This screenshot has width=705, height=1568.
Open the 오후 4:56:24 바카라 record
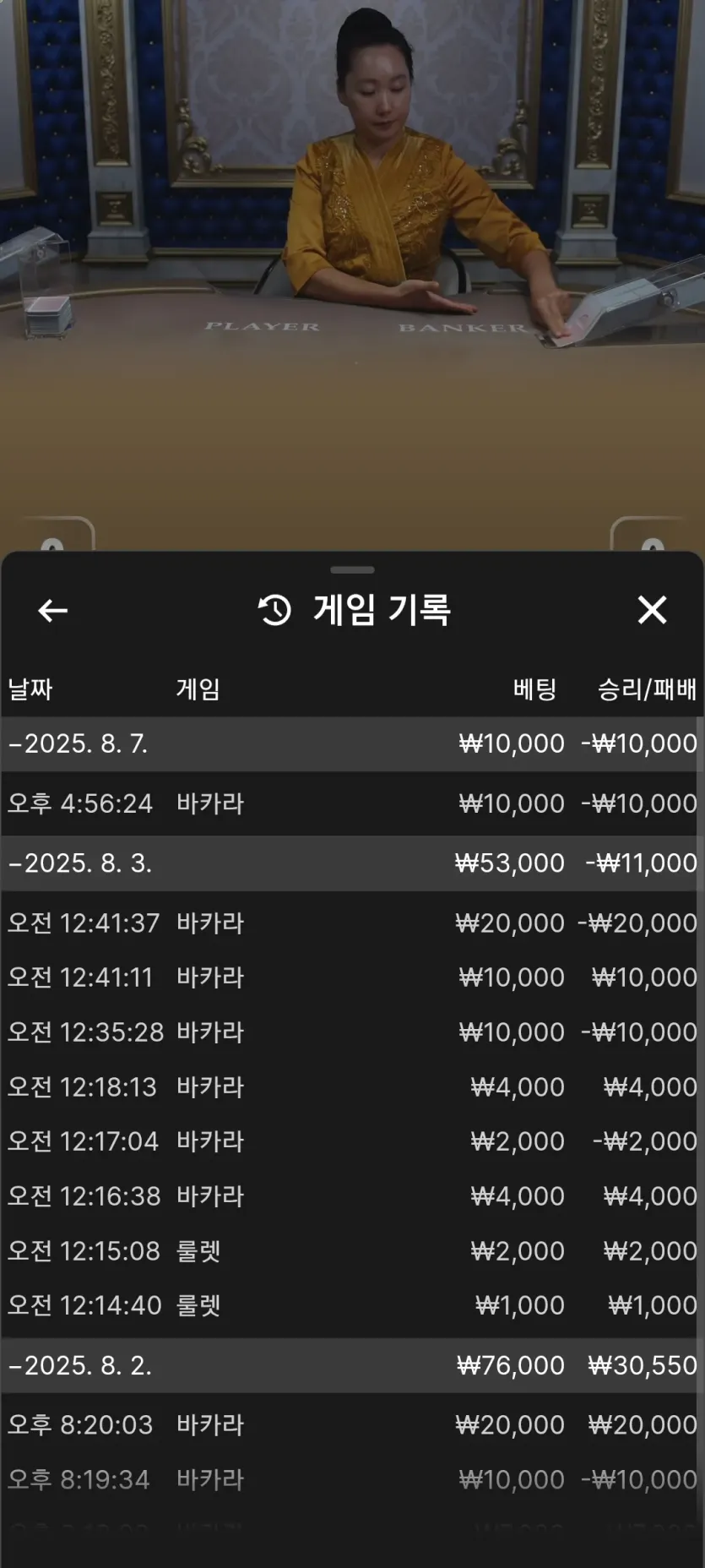(x=351, y=803)
